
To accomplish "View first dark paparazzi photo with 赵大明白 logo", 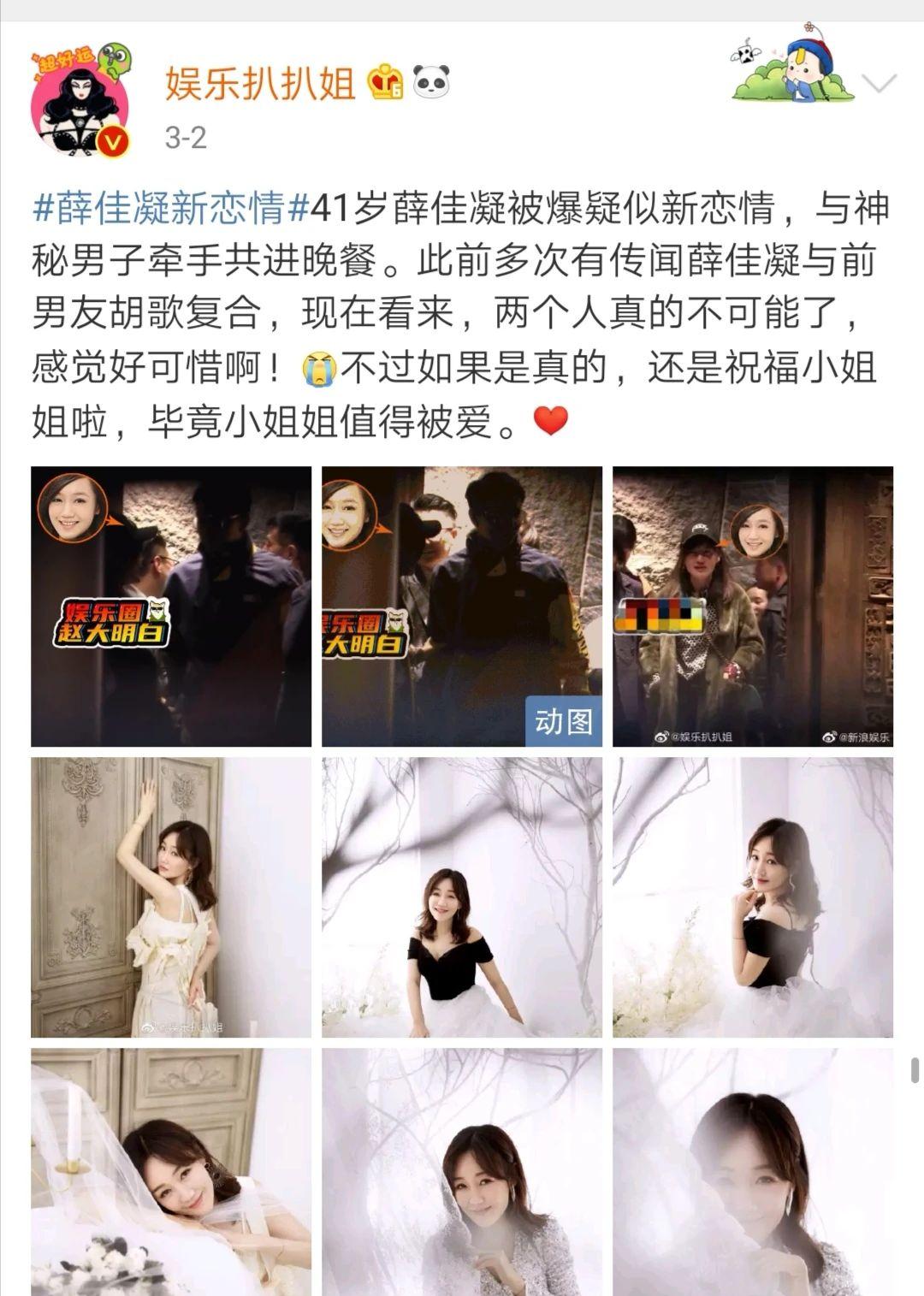I will pyautogui.click(x=171, y=606).
